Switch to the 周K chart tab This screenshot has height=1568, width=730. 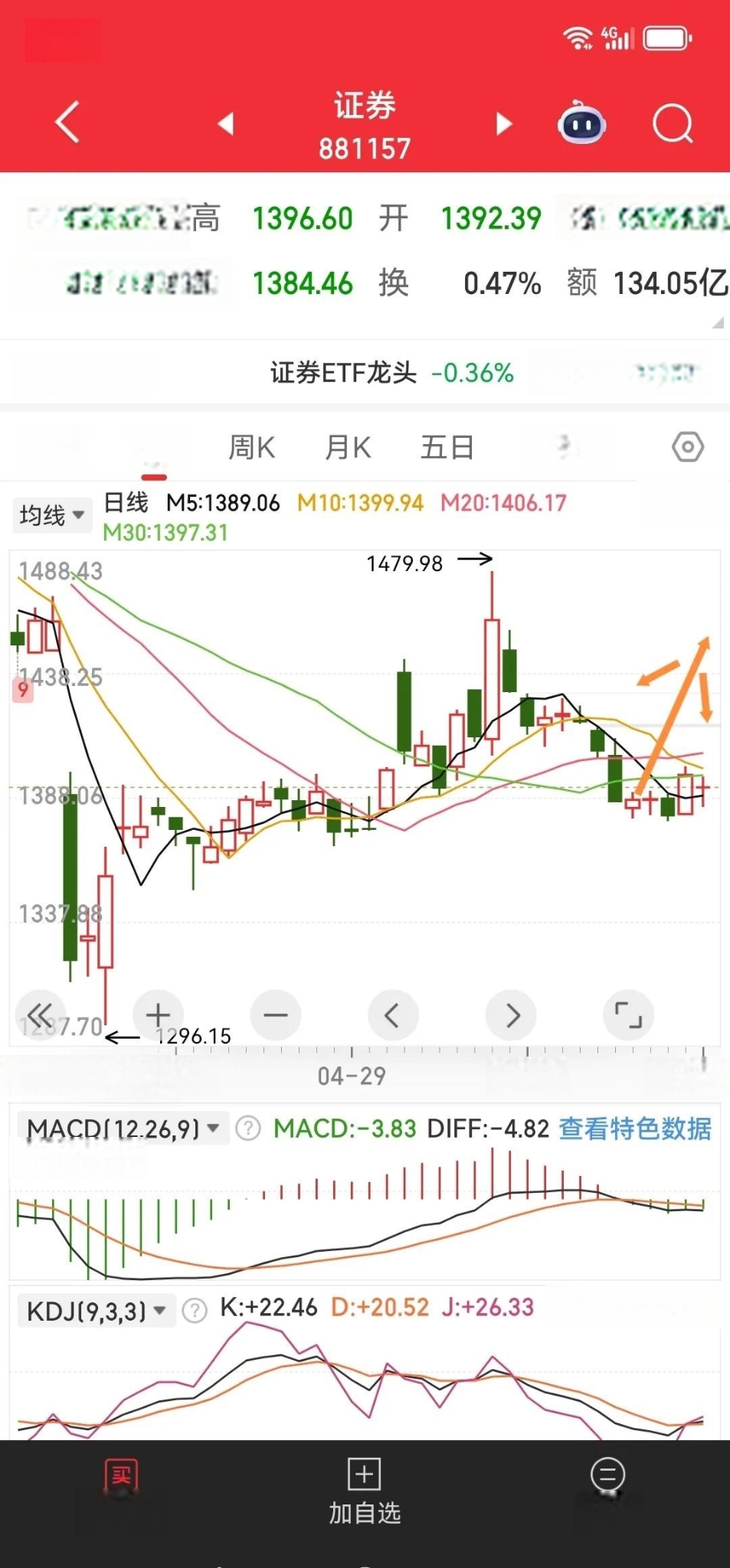click(x=251, y=447)
